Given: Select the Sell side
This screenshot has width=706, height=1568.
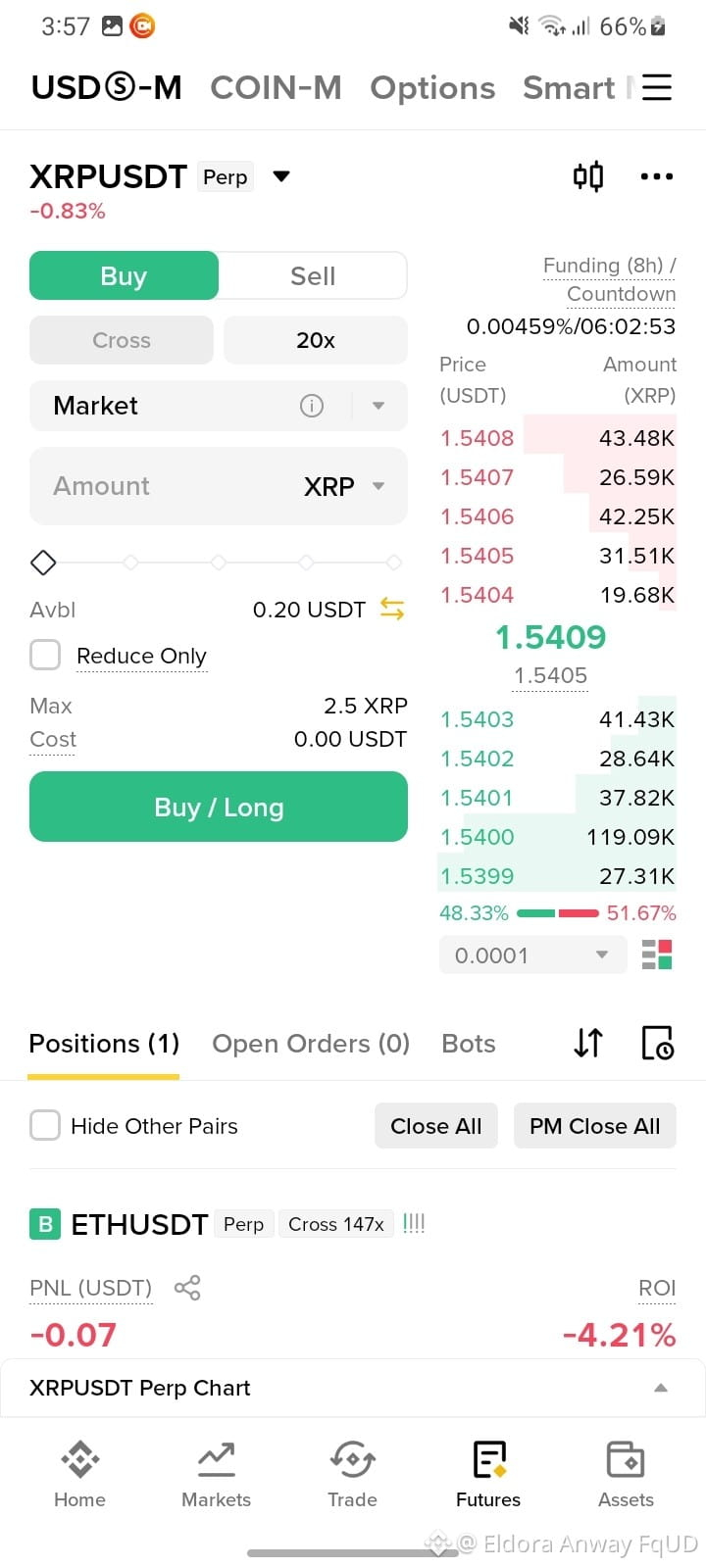Looking at the screenshot, I should [313, 276].
